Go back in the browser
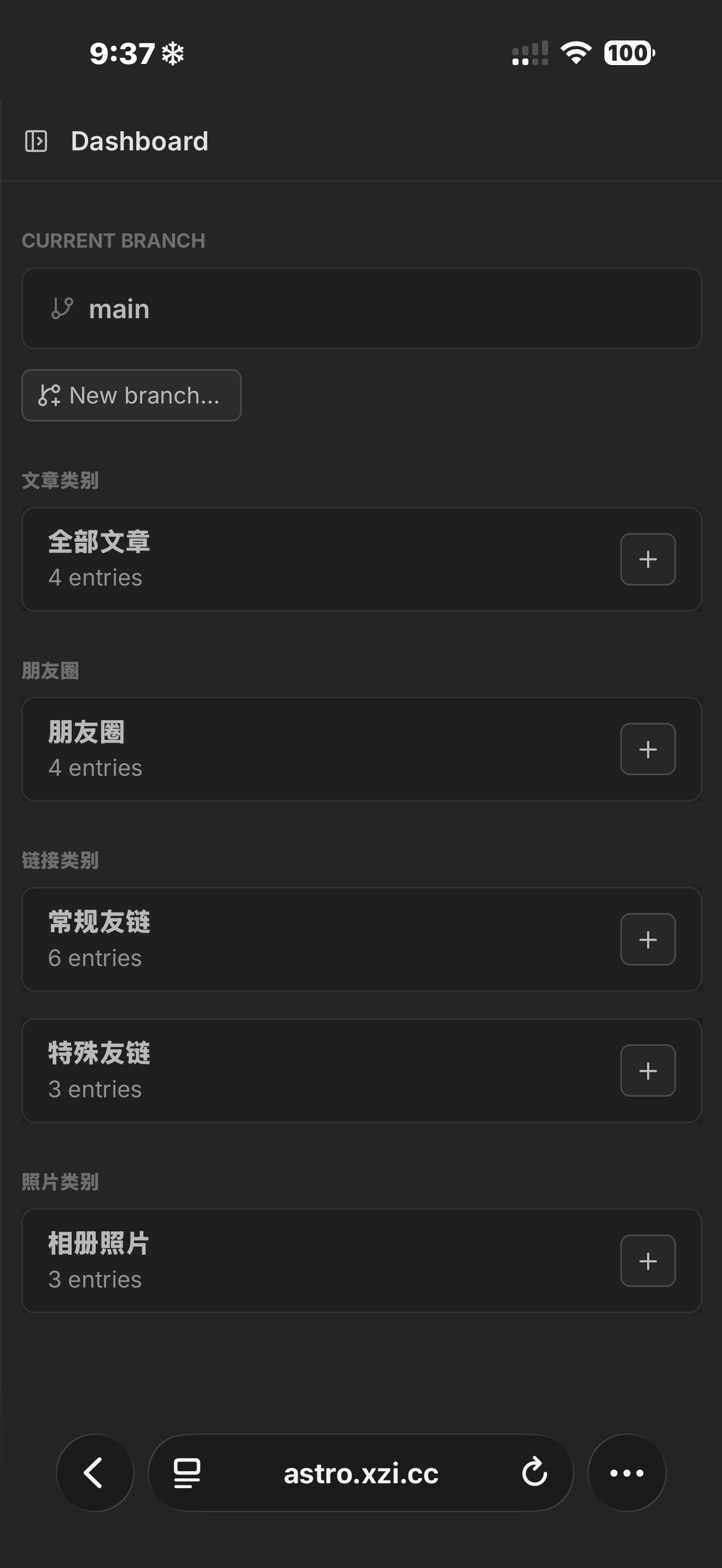The height and width of the screenshot is (1568, 722). tap(95, 1473)
